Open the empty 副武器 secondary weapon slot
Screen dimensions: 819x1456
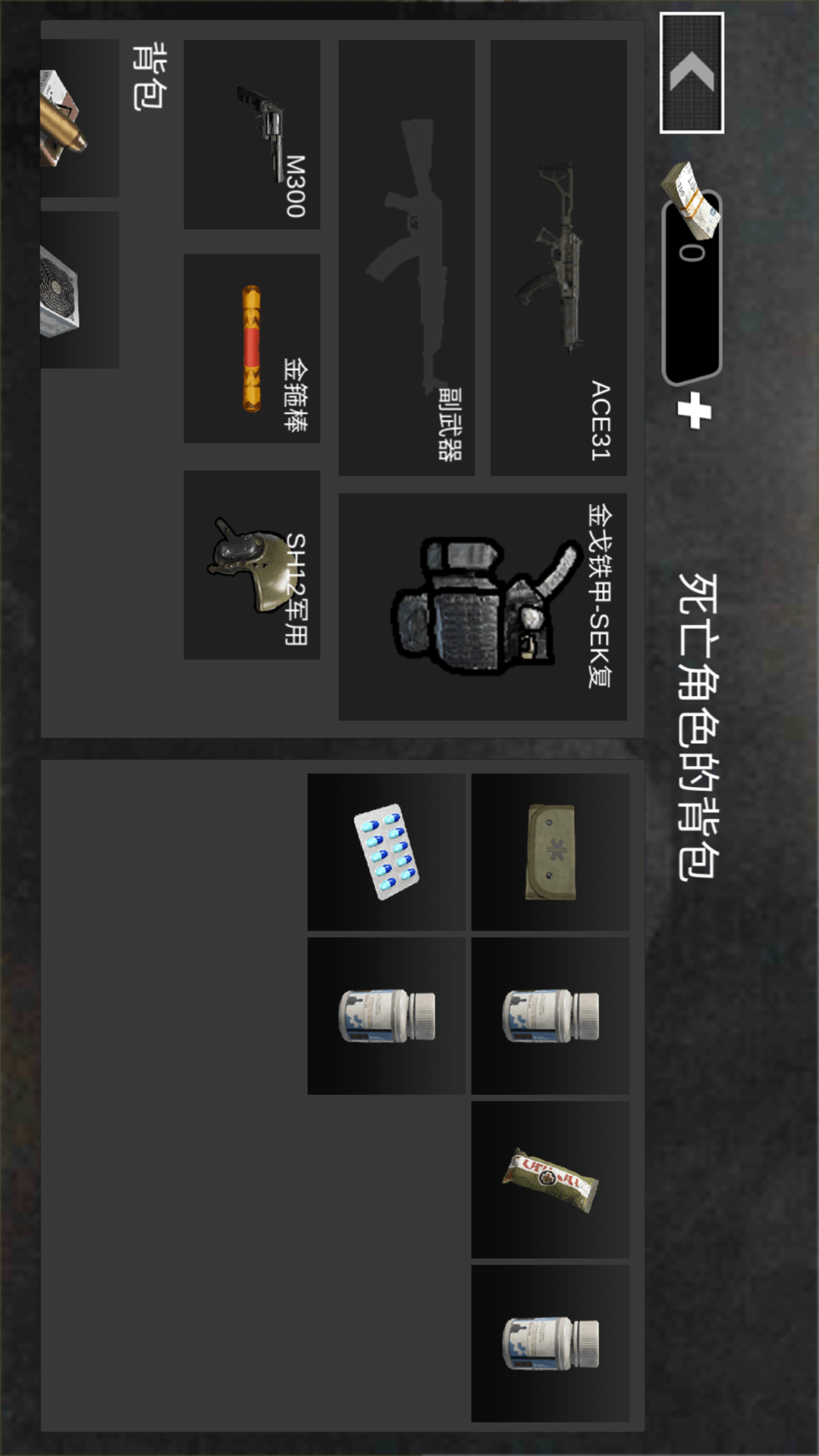click(x=406, y=258)
